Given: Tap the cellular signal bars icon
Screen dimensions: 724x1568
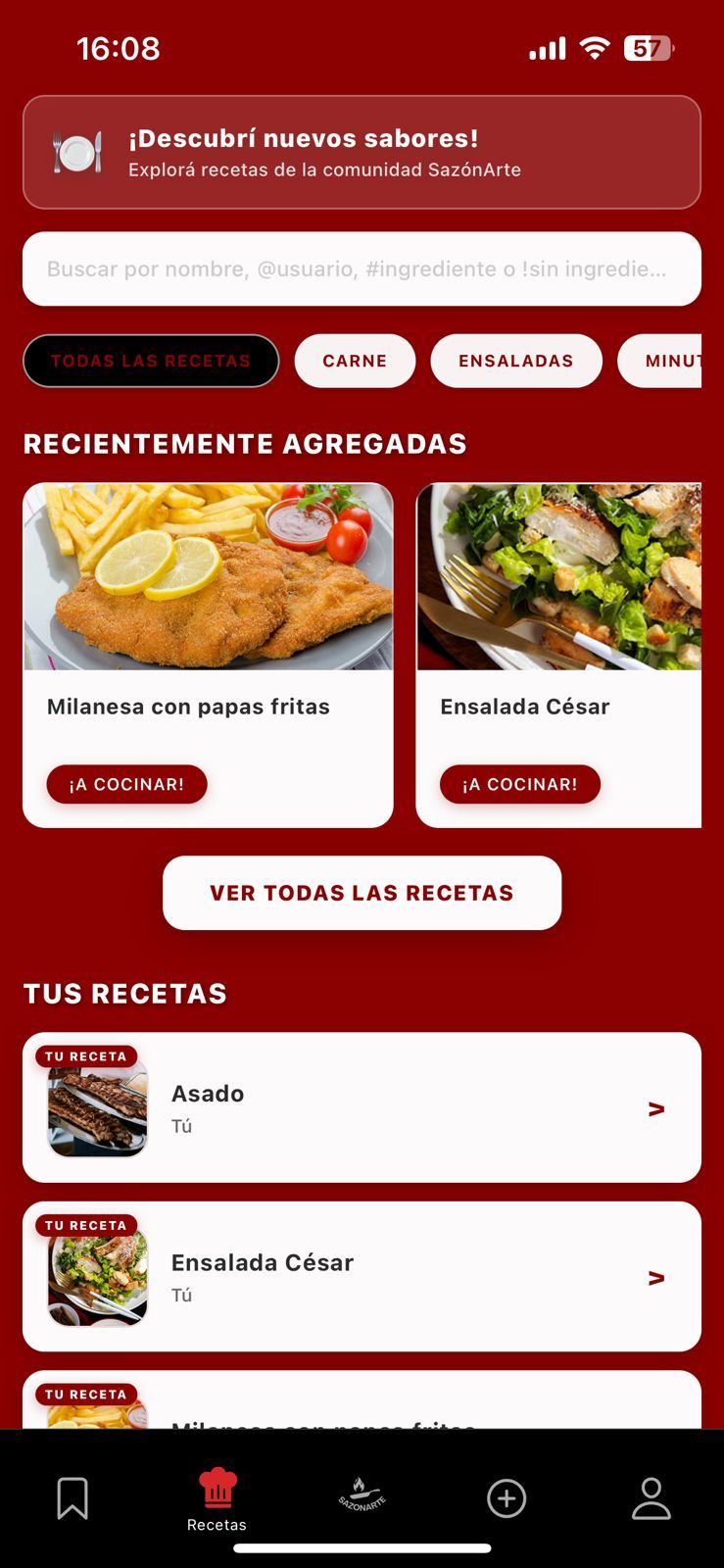Looking at the screenshot, I should [549, 47].
